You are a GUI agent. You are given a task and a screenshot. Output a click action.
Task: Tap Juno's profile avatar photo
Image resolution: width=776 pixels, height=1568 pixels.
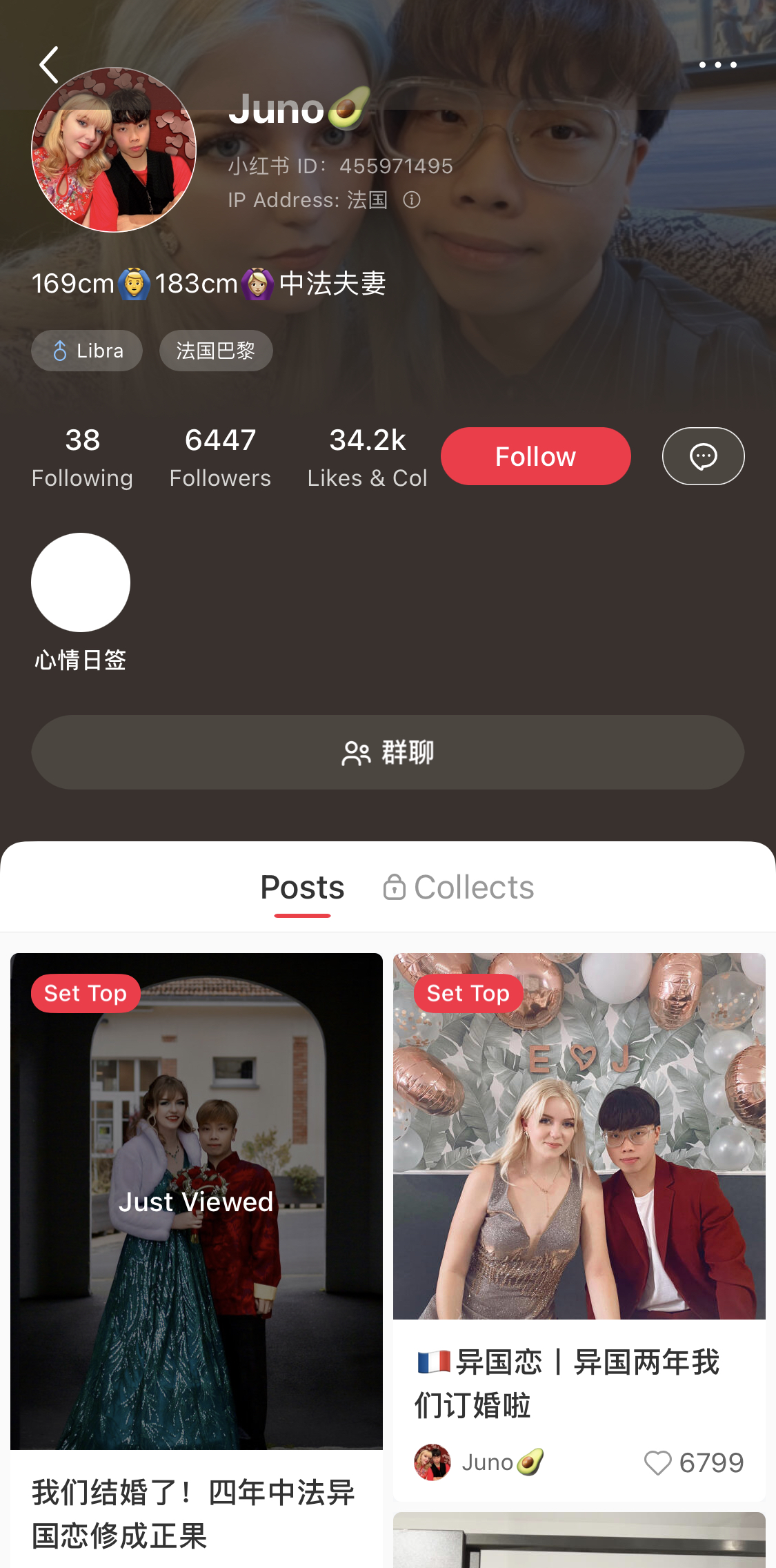[x=114, y=150]
